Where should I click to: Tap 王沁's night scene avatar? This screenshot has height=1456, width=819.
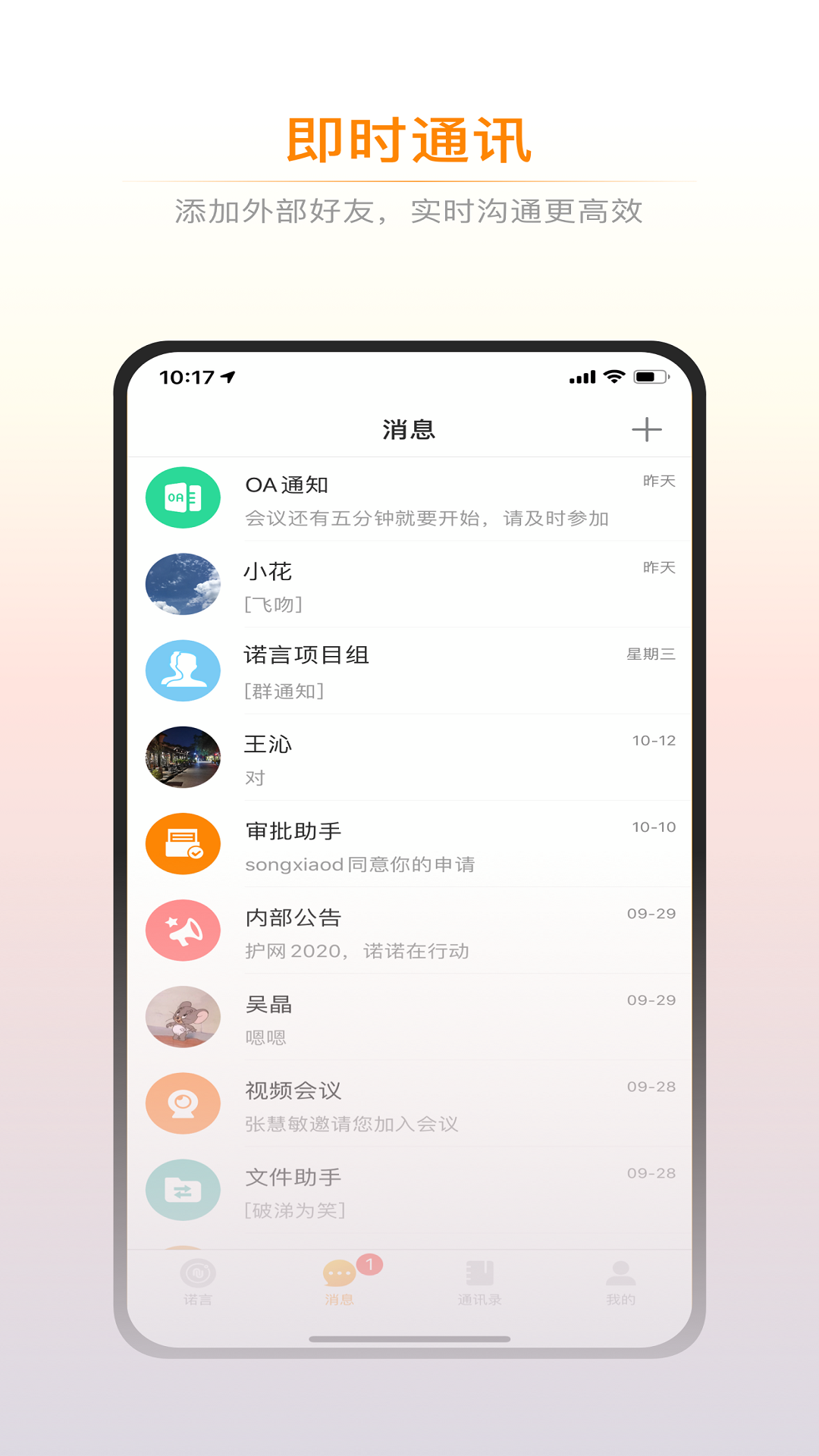tap(183, 757)
